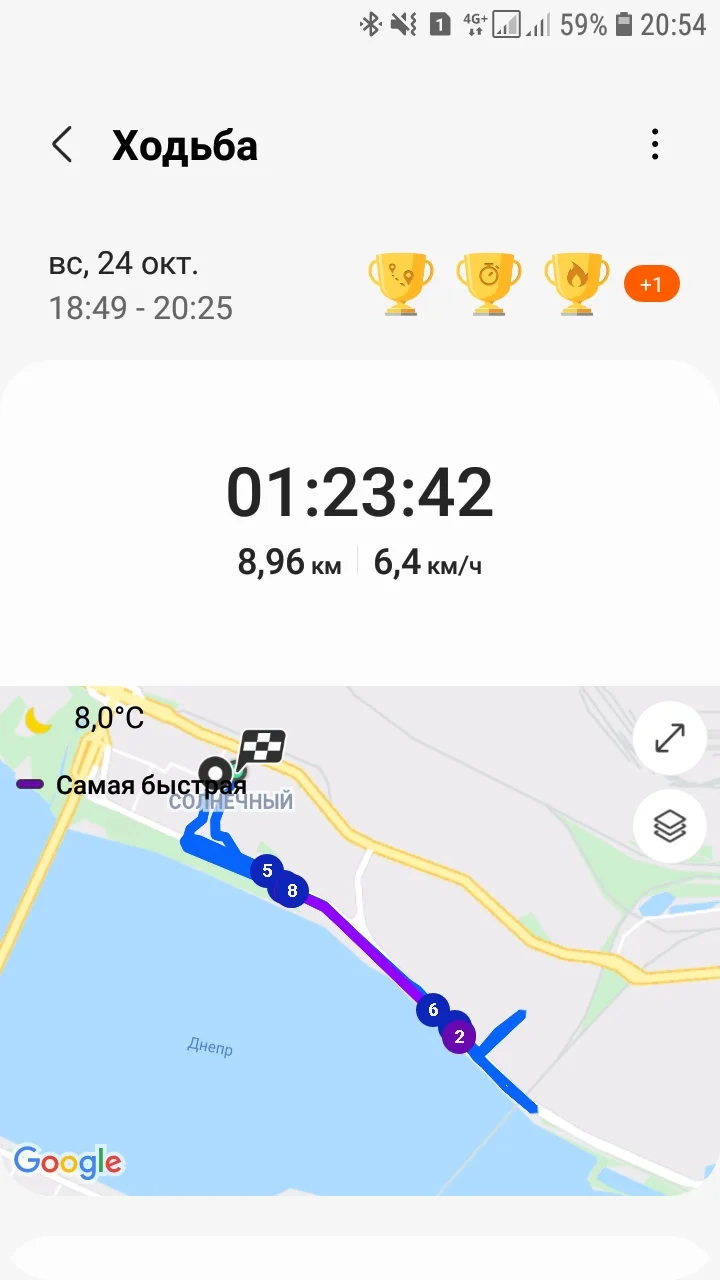Expand the map to full screen
The width and height of the screenshot is (720, 1280).
coord(669,738)
